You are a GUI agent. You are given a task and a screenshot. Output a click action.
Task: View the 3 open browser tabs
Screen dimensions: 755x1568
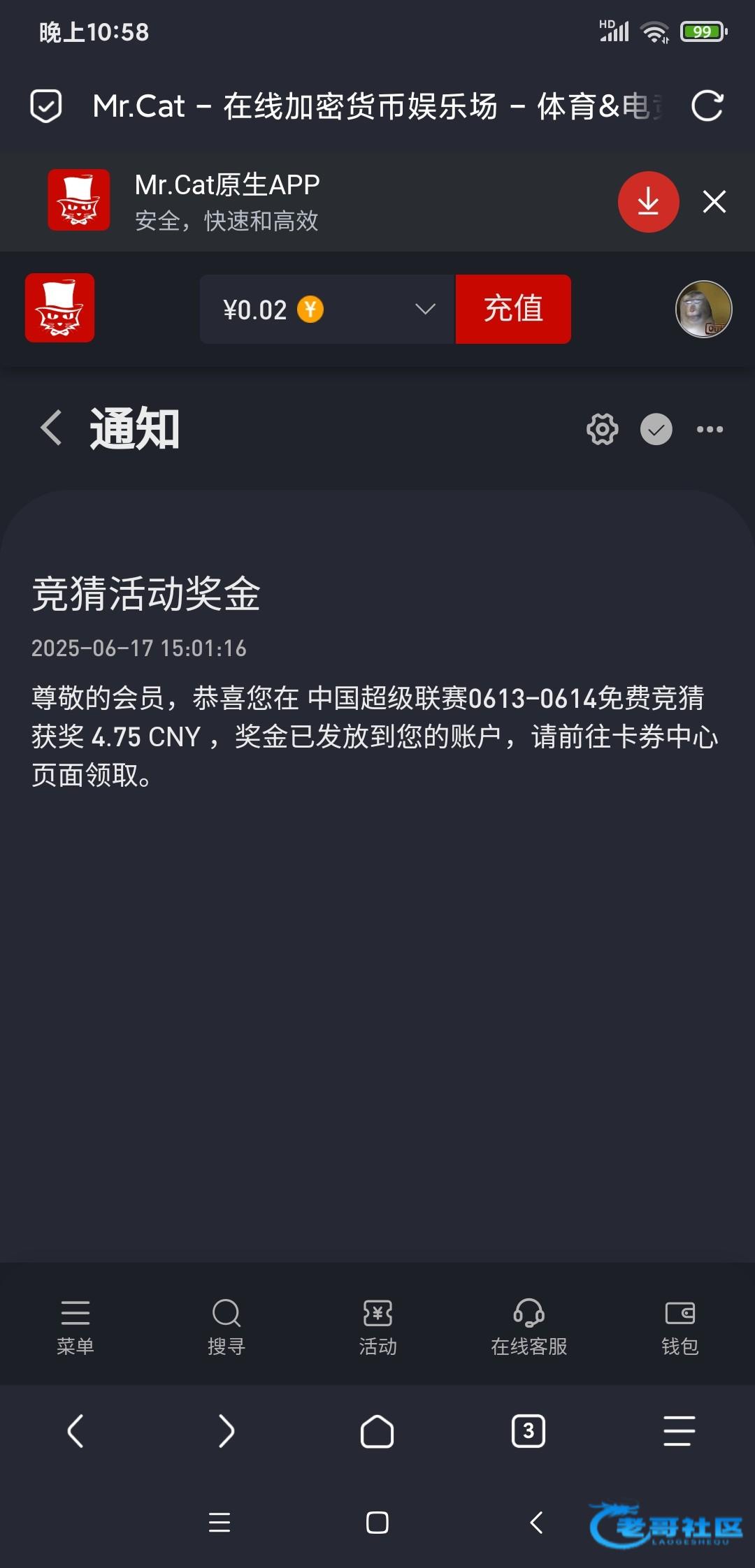tap(528, 1431)
